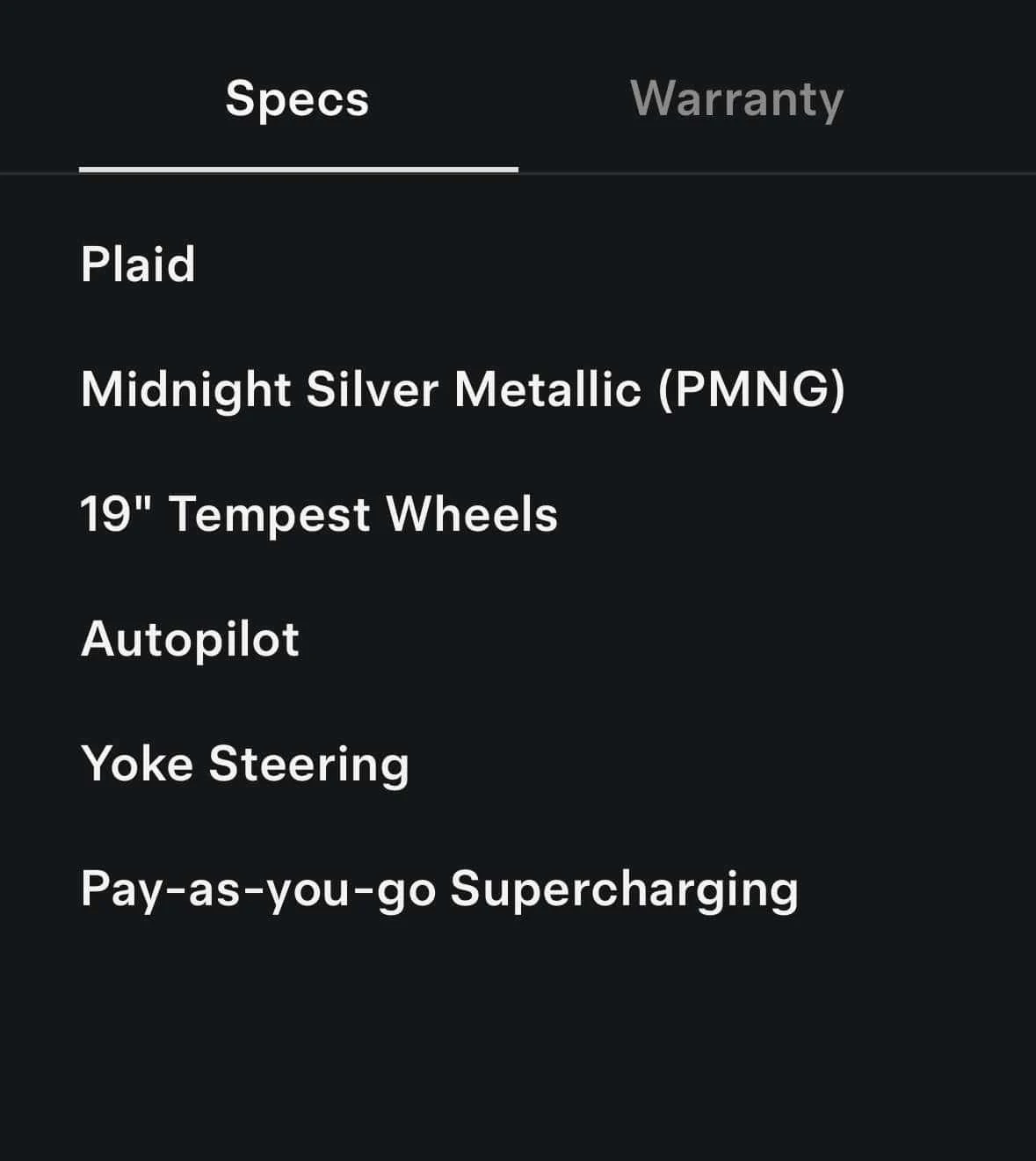Tap the Warranty heading text
The height and width of the screenshot is (1161, 1036).
tap(737, 98)
